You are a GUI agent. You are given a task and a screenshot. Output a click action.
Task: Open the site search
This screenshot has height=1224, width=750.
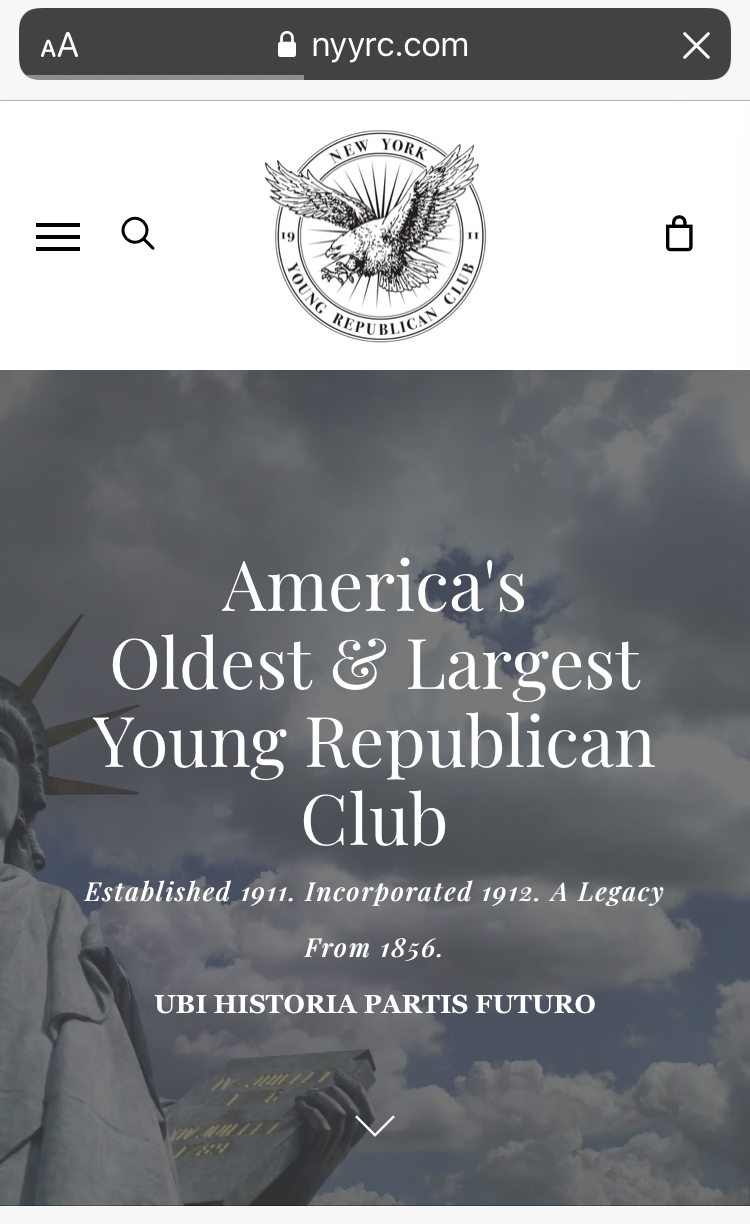click(138, 234)
